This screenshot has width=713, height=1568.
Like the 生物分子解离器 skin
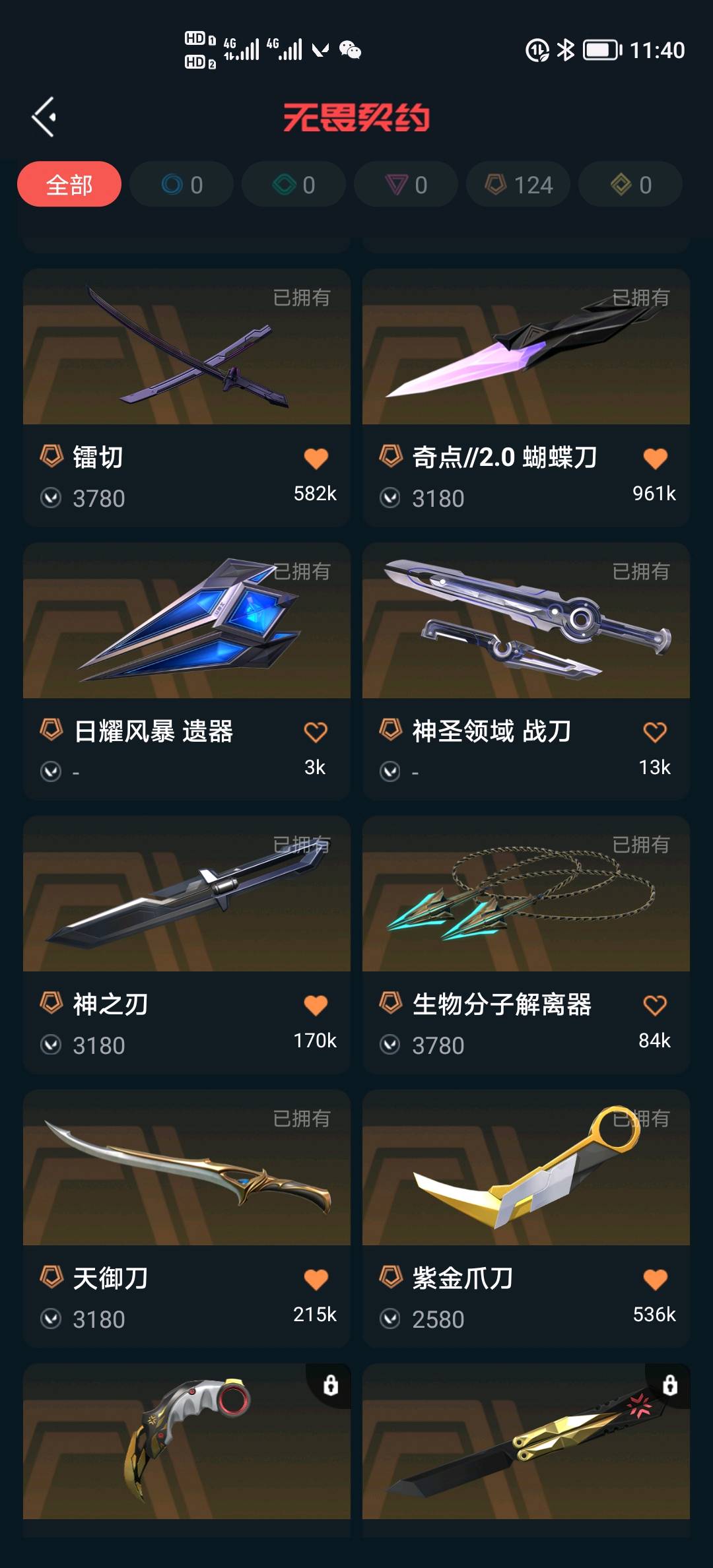(655, 1006)
